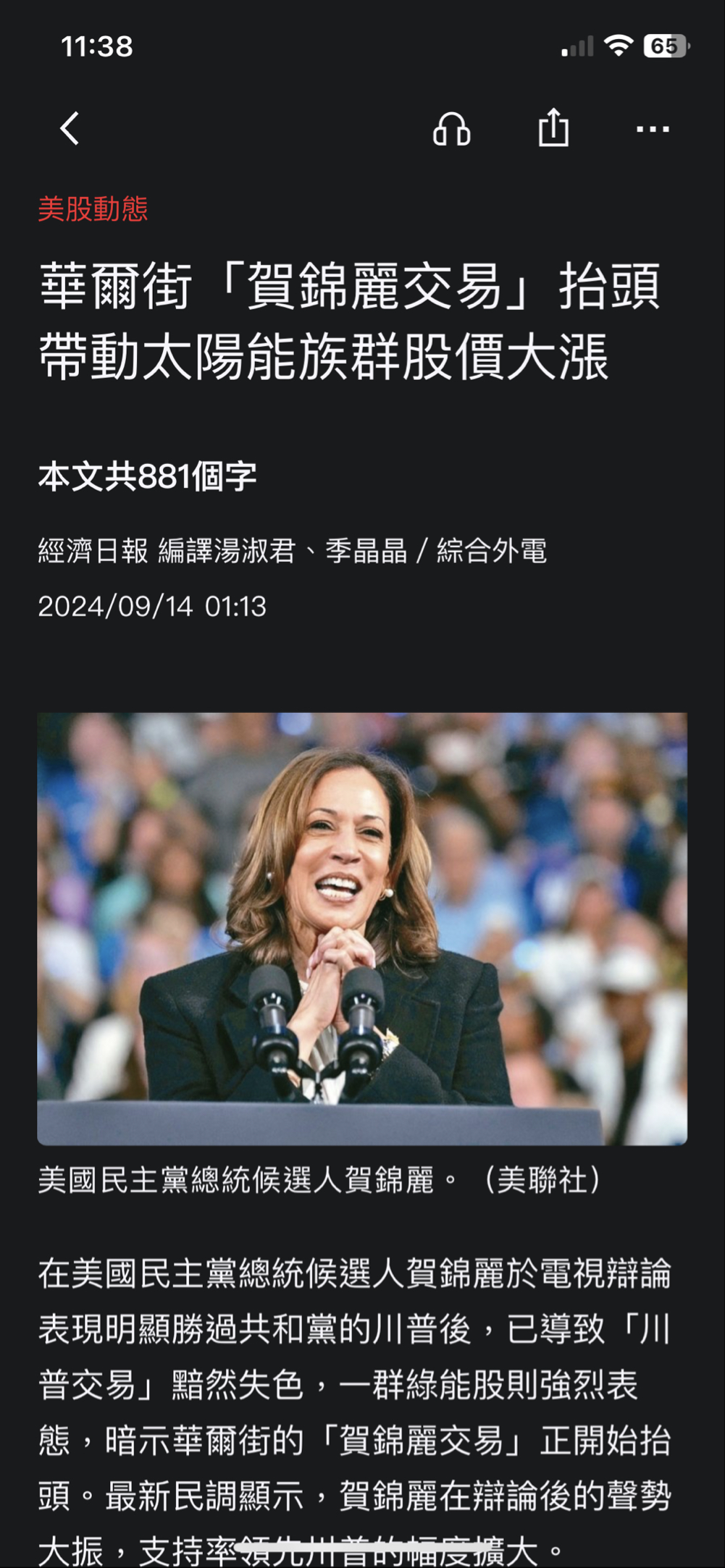This screenshot has height=1568, width=725.
Task: Open the 美股動態 category link
Action: point(93,209)
